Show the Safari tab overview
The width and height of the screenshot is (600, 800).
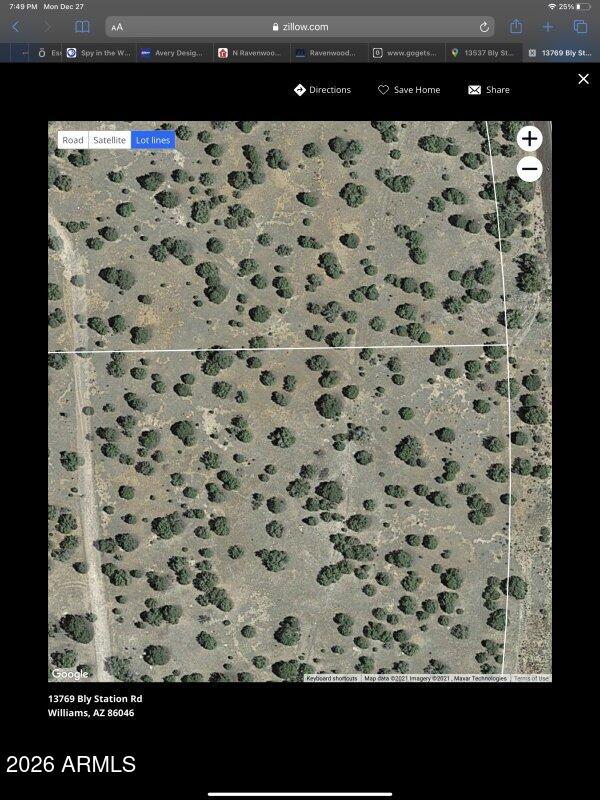click(580, 27)
